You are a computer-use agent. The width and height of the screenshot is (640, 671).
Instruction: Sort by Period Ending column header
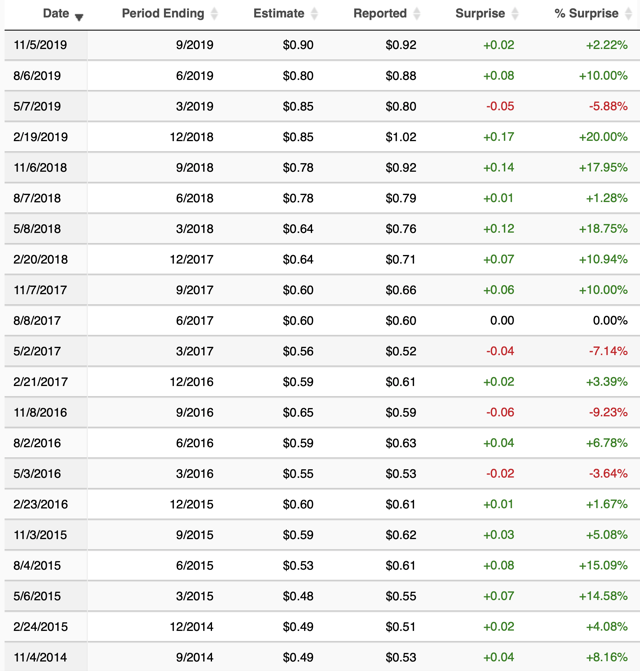(x=163, y=14)
